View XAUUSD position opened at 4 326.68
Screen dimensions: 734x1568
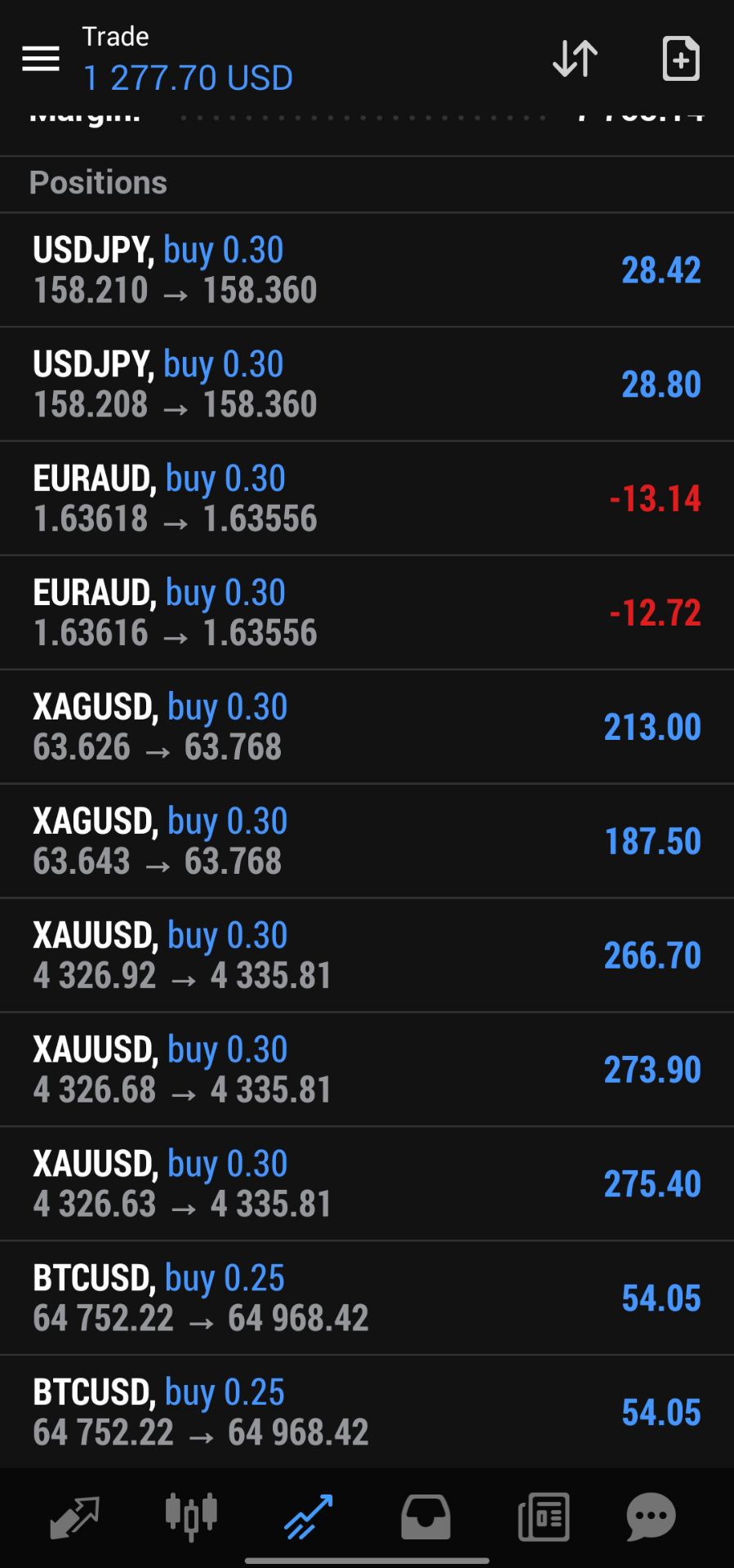tap(367, 1071)
